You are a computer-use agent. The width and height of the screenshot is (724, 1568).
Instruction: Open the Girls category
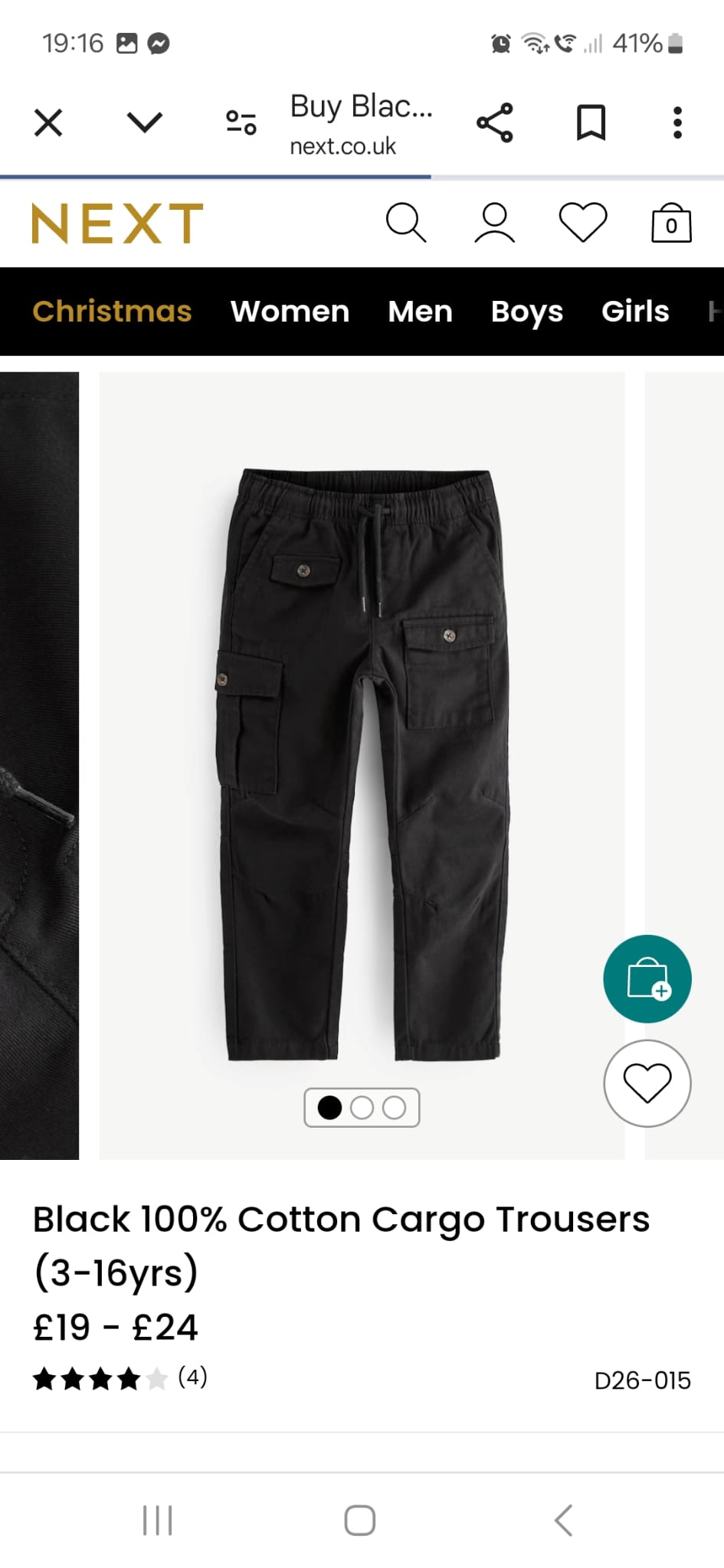(635, 312)
